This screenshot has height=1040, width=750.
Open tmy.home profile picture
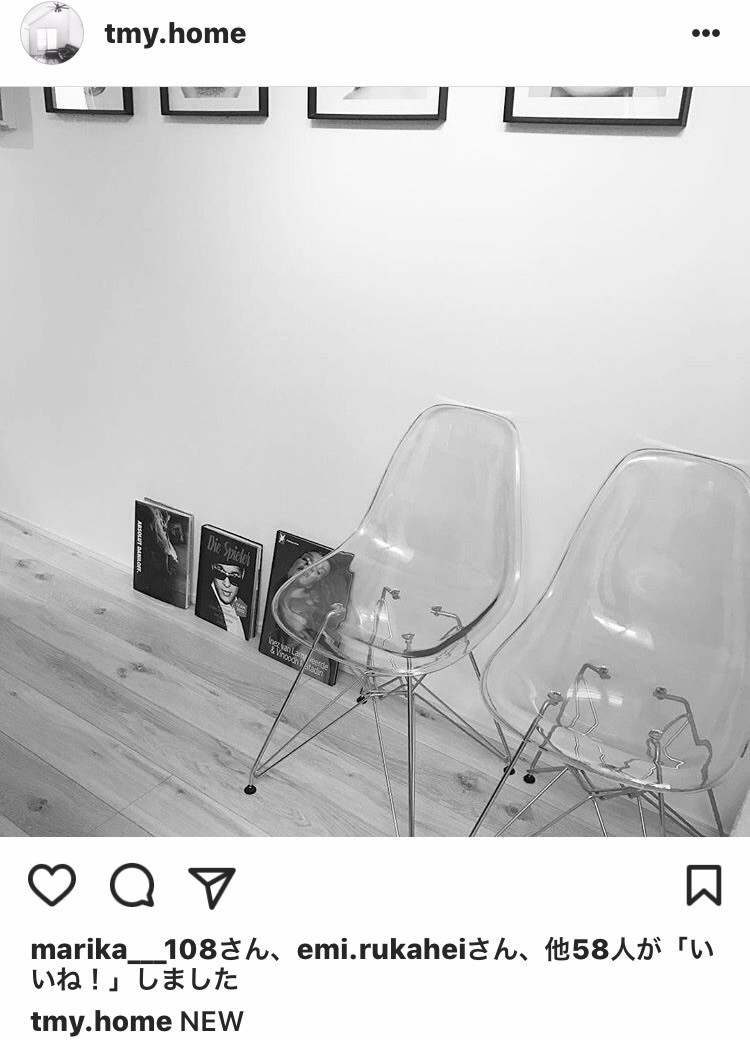tap(52, 33)
